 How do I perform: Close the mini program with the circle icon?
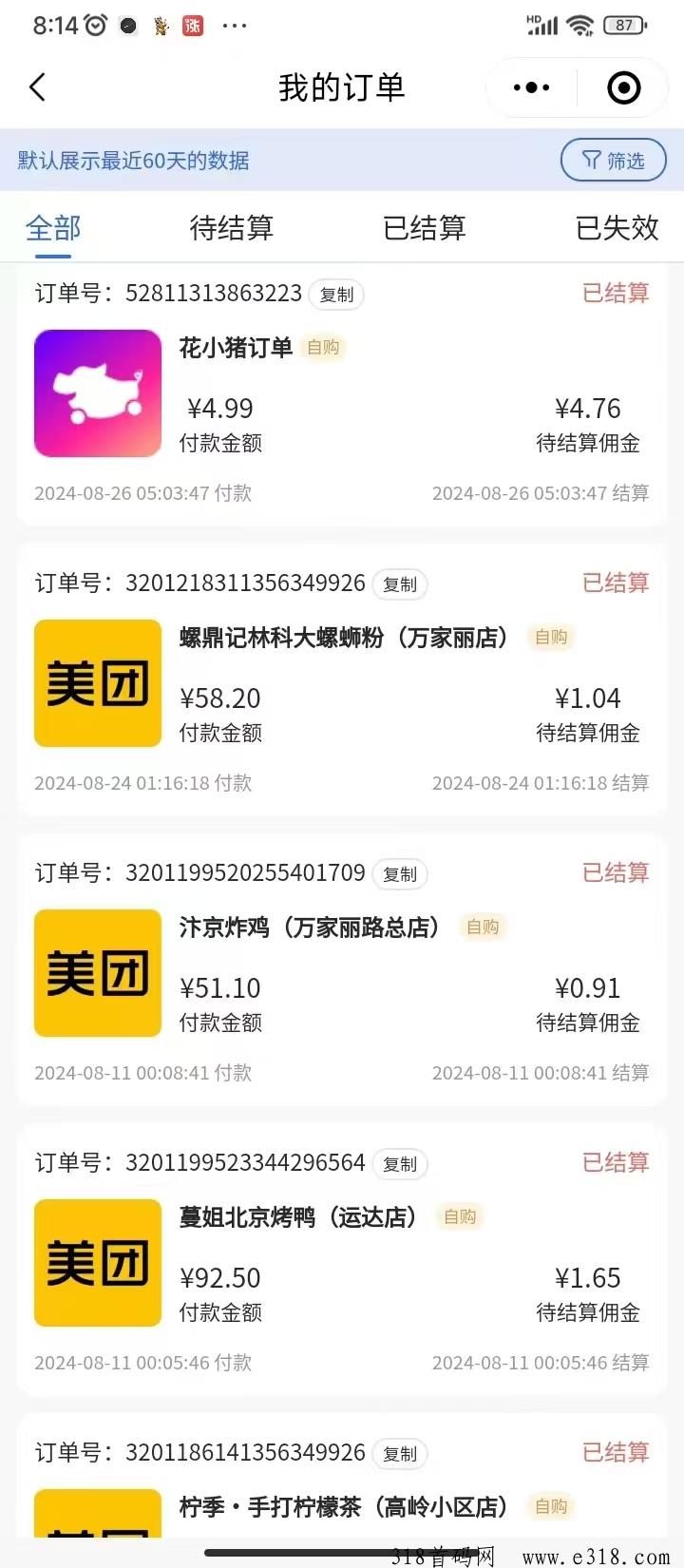point(623,87)
